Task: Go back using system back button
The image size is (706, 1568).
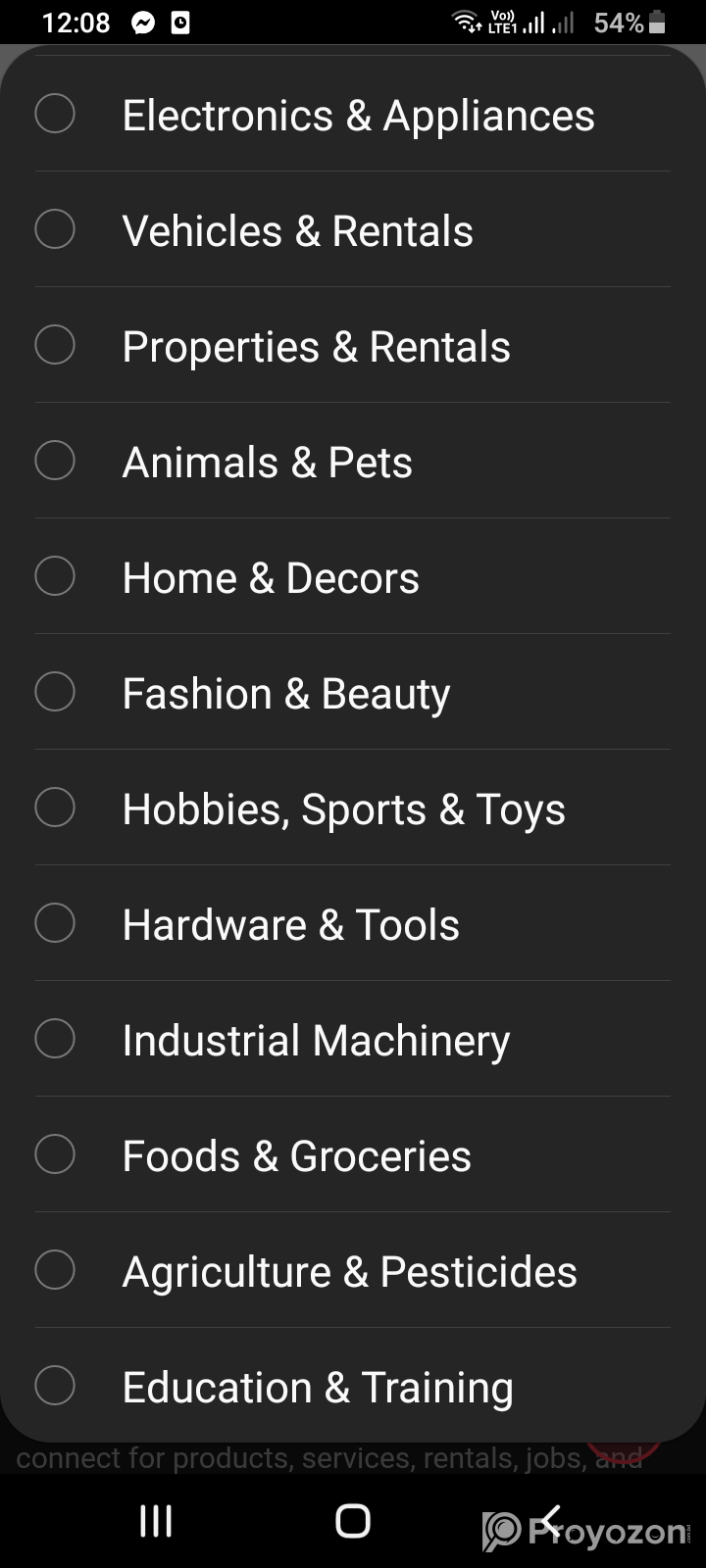Action: click(x=552, y=1521)
